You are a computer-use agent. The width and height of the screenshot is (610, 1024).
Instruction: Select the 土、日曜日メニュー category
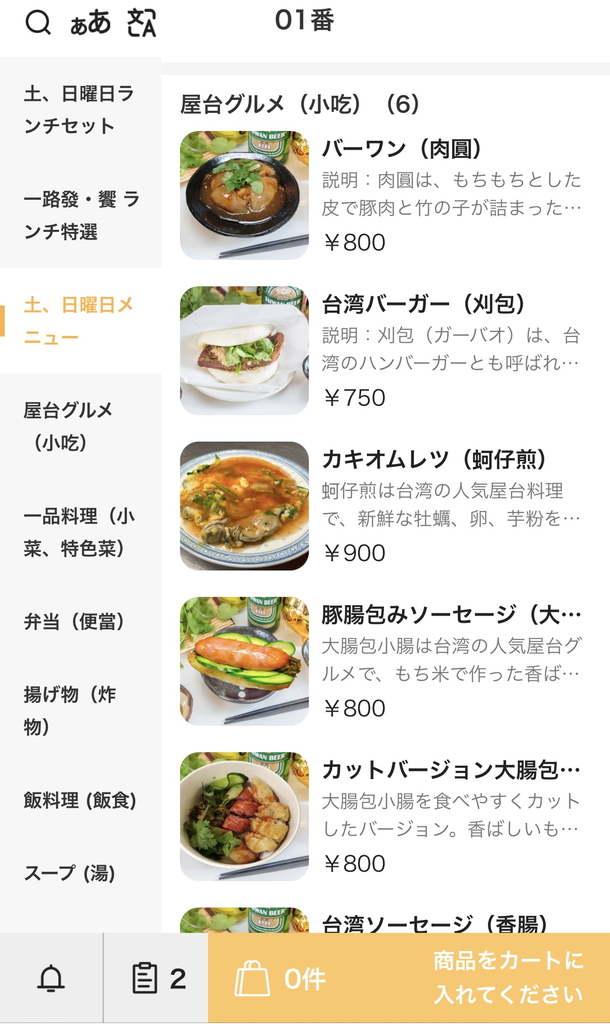(80, 321)
